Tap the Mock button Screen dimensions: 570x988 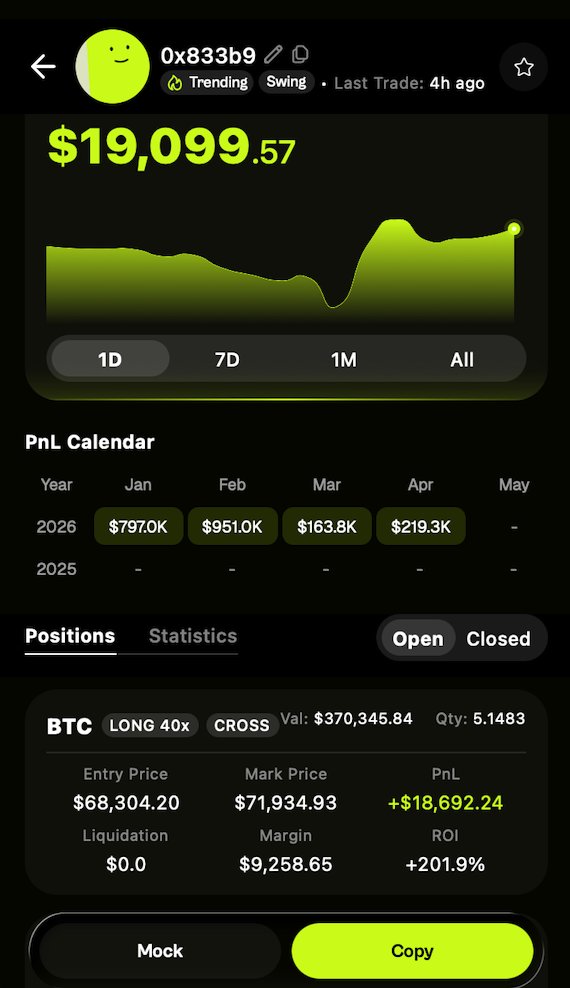(x=160, y=951)
